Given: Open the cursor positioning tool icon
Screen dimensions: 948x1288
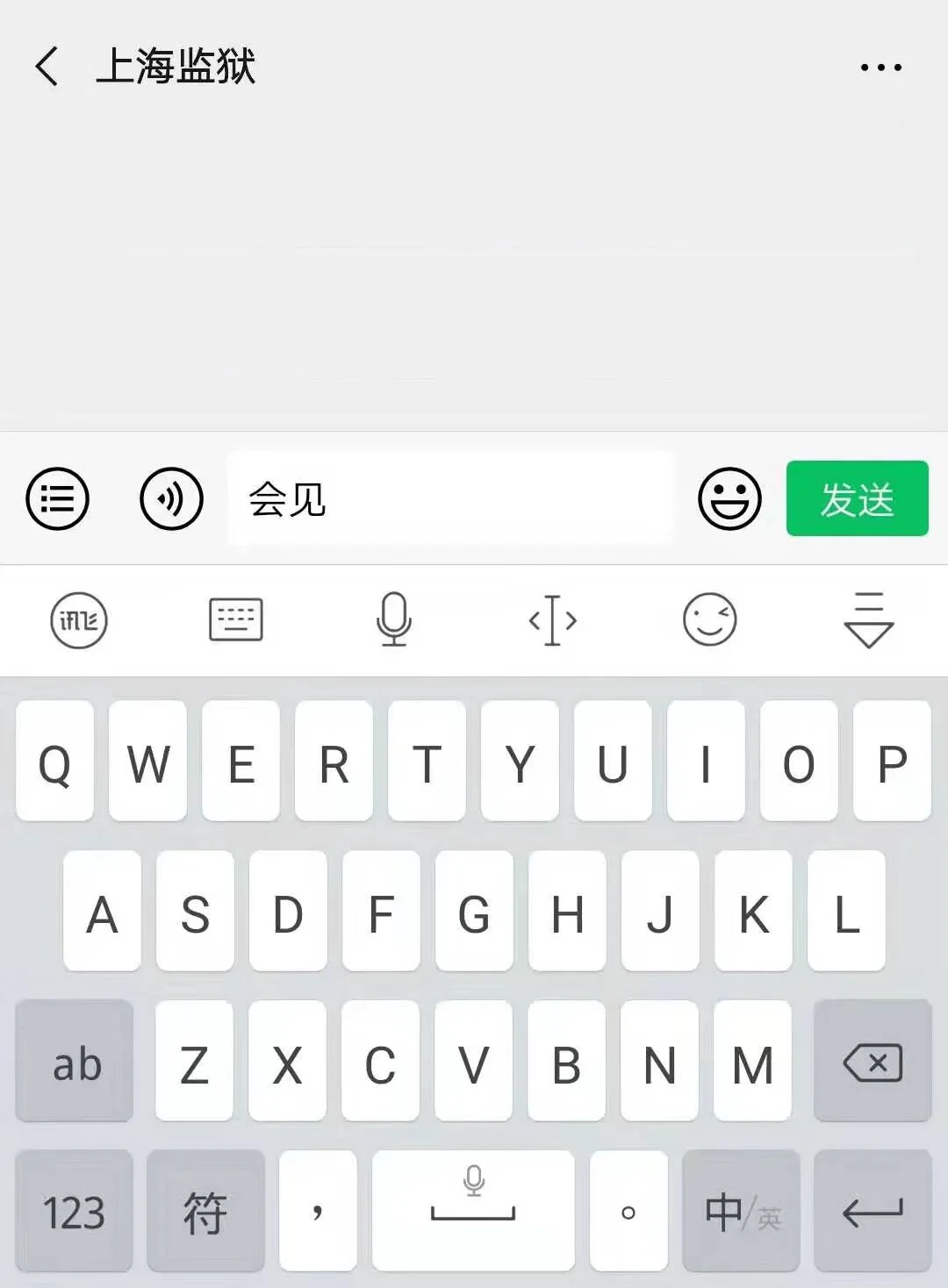Looking at the screenshot, I should pyautogui.click(x=551, y=620).
